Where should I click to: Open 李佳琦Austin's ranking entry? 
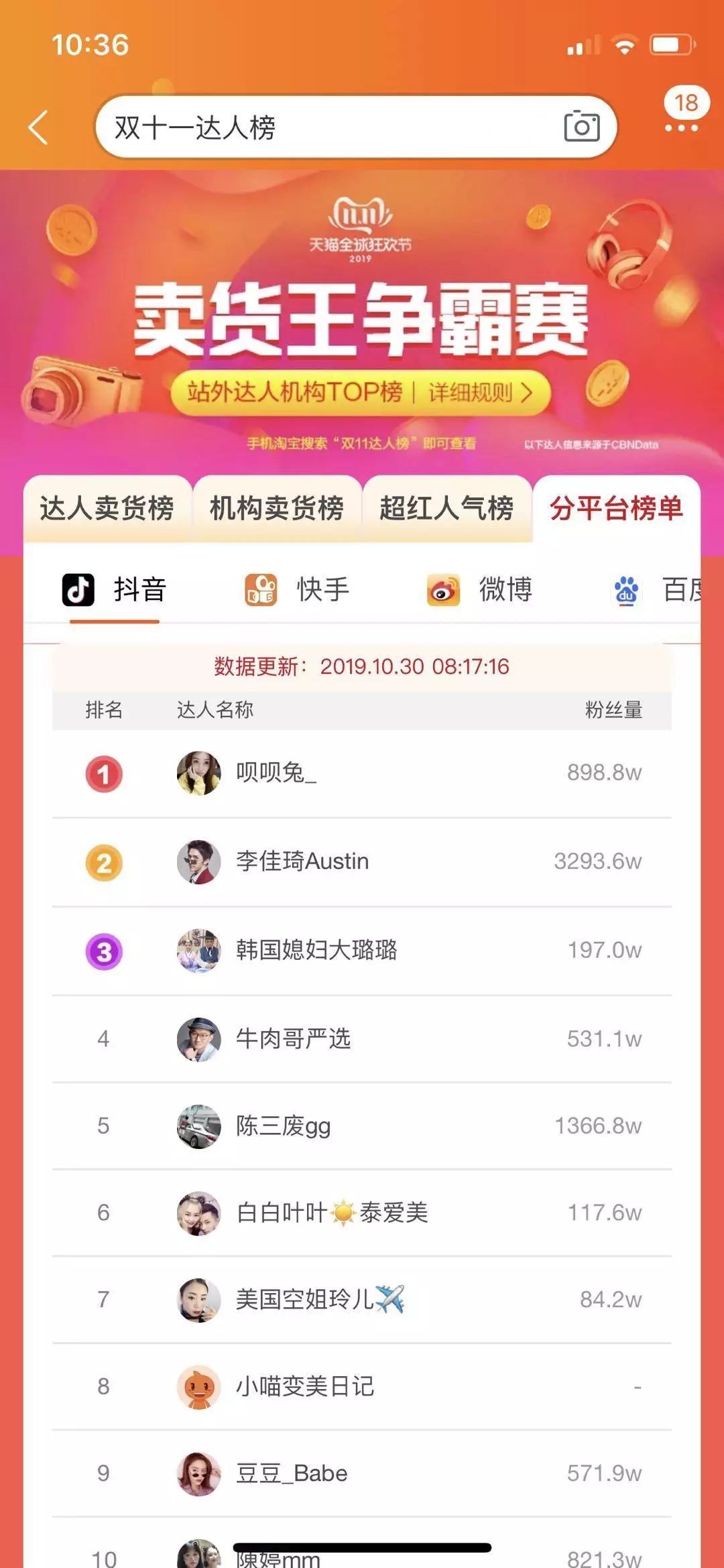(362, 861)
